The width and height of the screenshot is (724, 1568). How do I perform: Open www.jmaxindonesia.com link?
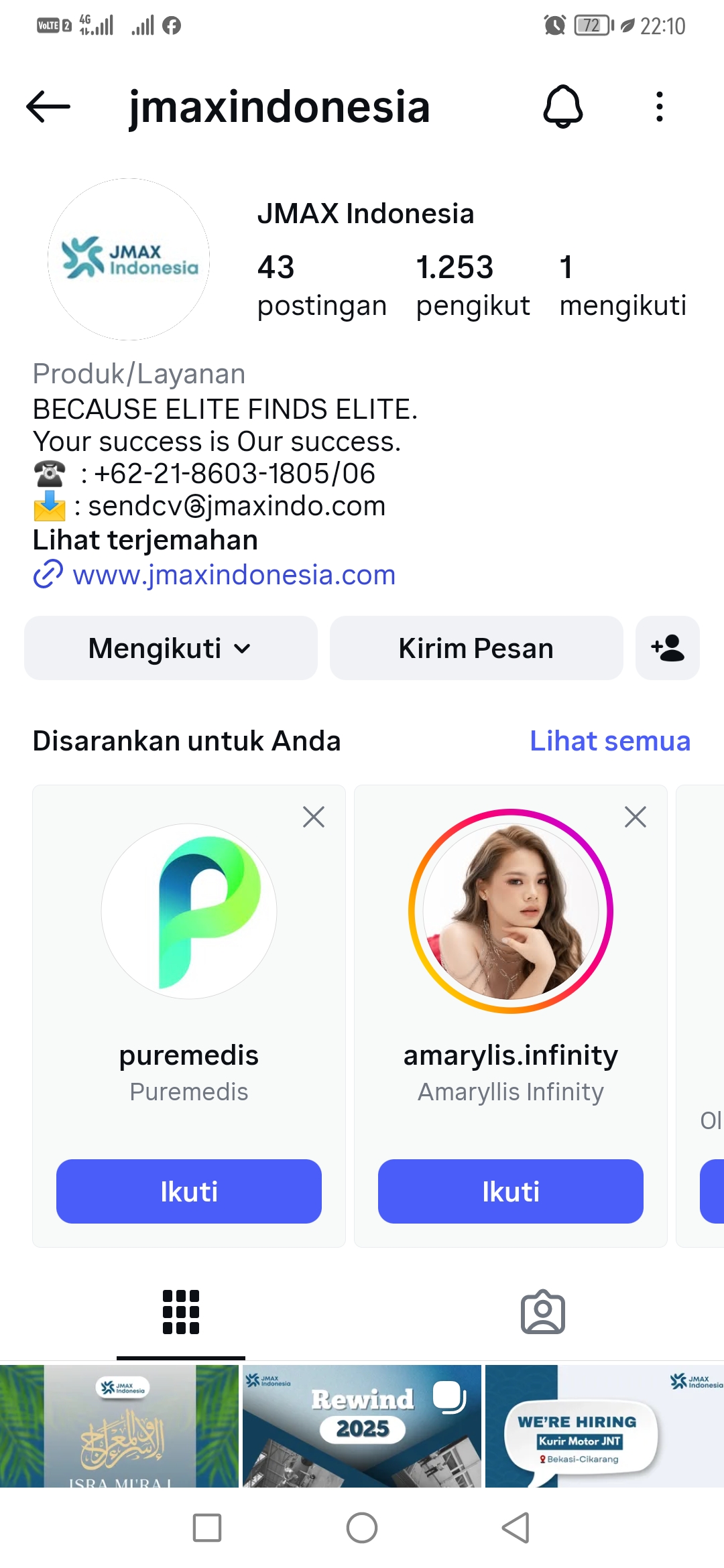233,575
